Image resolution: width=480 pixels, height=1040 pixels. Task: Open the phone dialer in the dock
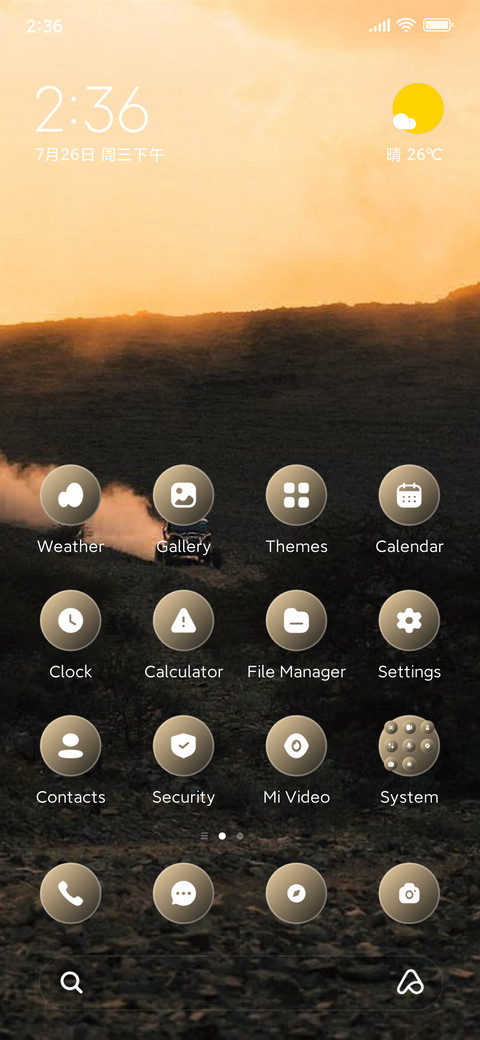tap(70, 893)
